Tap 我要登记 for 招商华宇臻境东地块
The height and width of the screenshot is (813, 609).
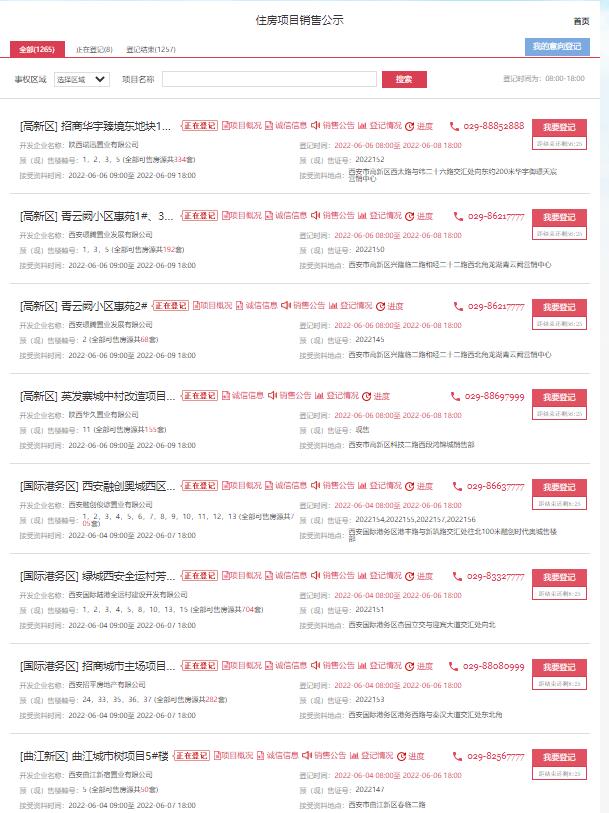[x=559, y=127]
